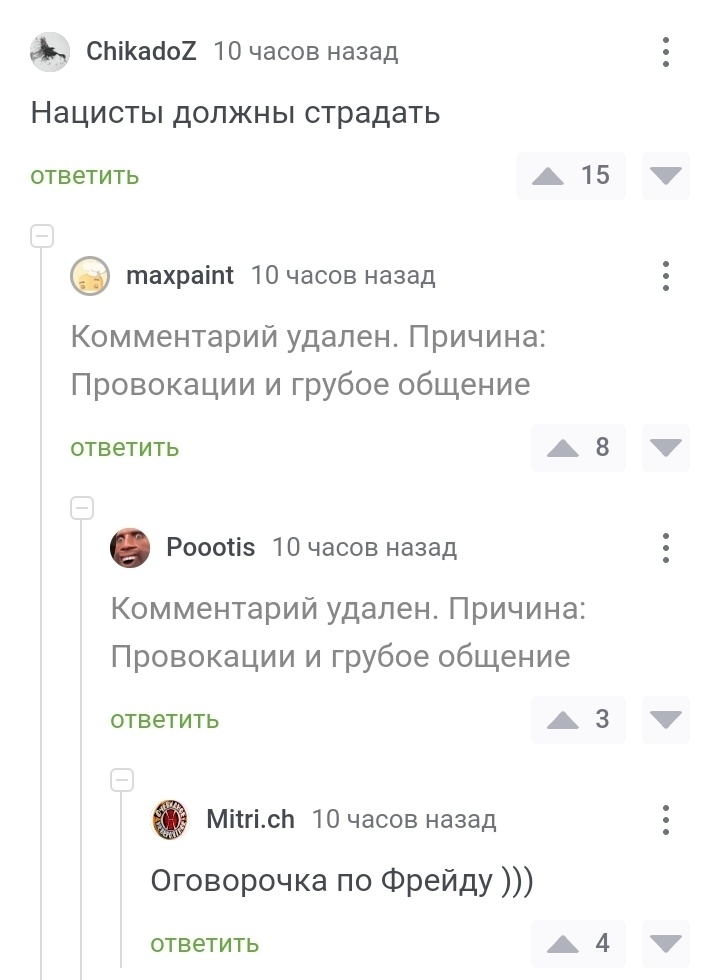Collapse the thread under ChikadoZ's comment
The height and width of the screenshot is (980, 720).
(x=42, y=237)
